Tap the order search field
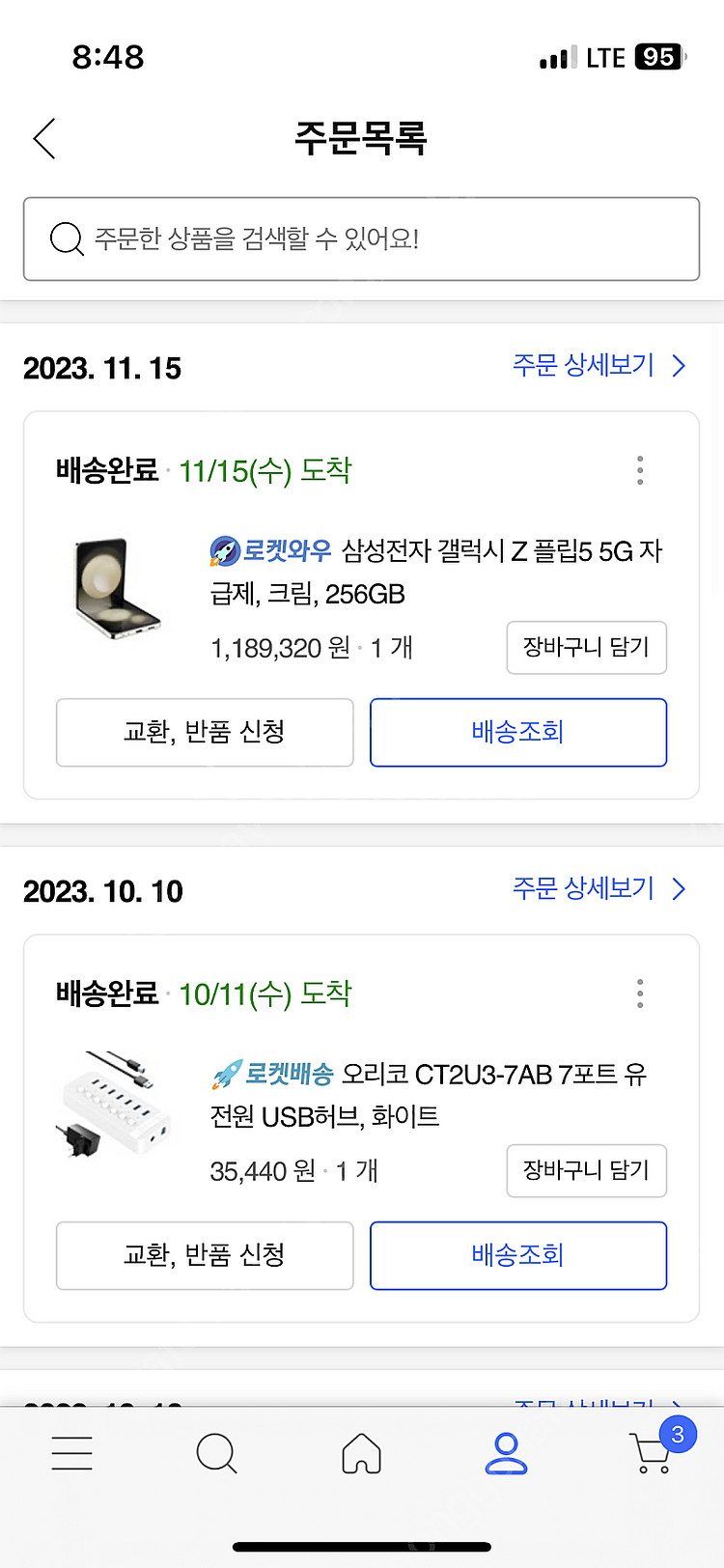 click(361, 239)
